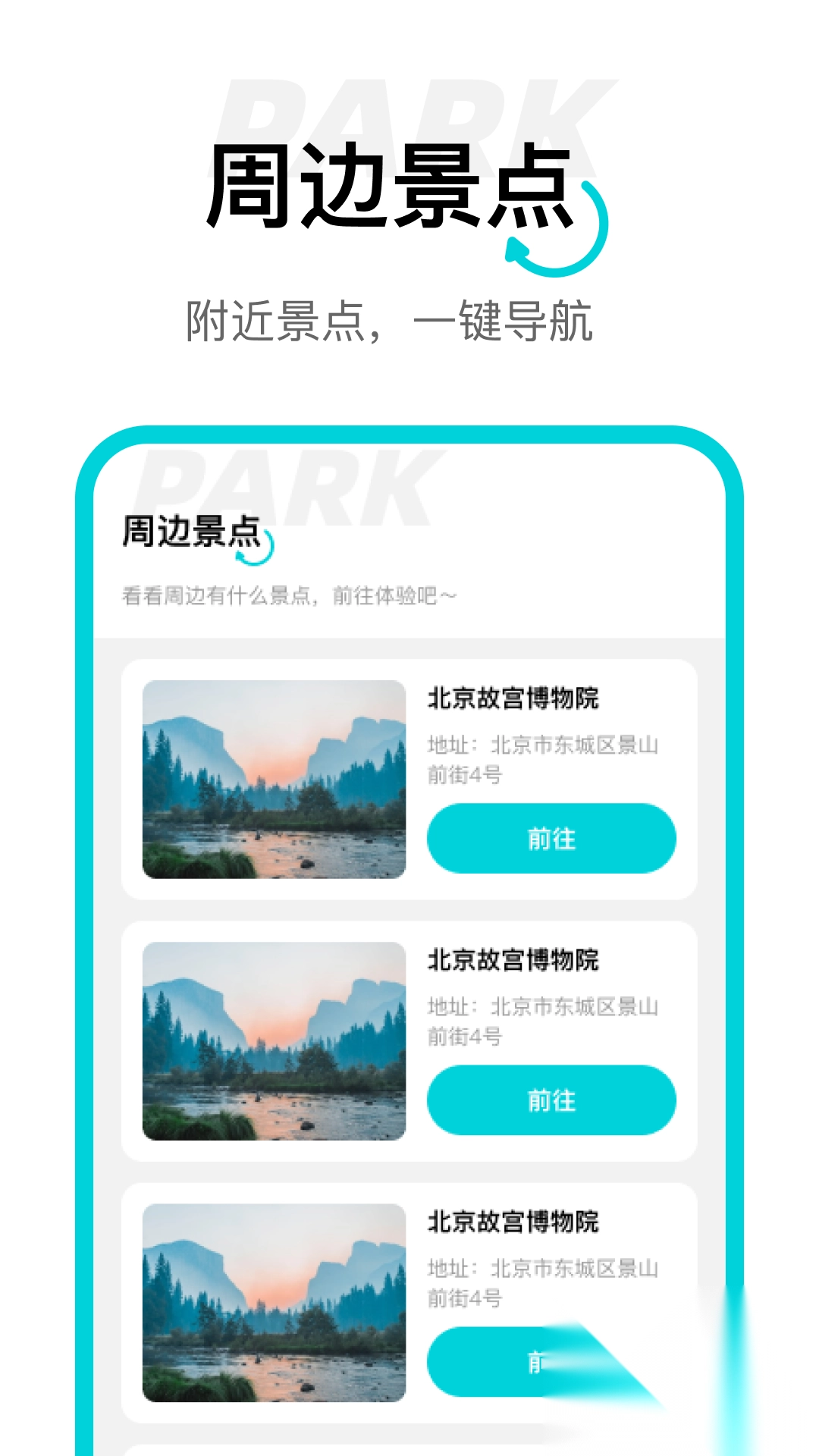Tap the first 前往 navigation button
819x1456 pixels.
[x=550, y=839]
